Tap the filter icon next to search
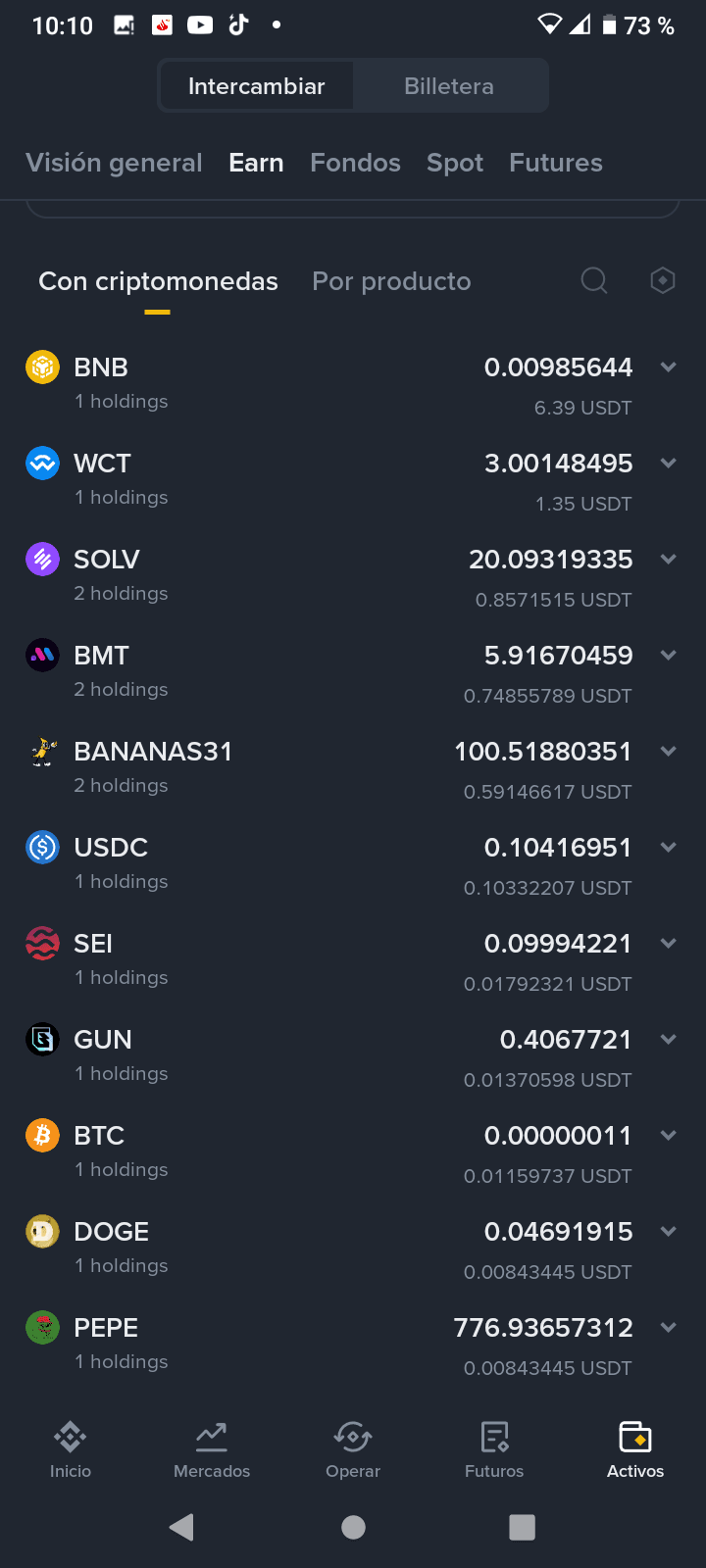Image resolution: width=706 pixels, height=1568 pixels. point(662,280)
